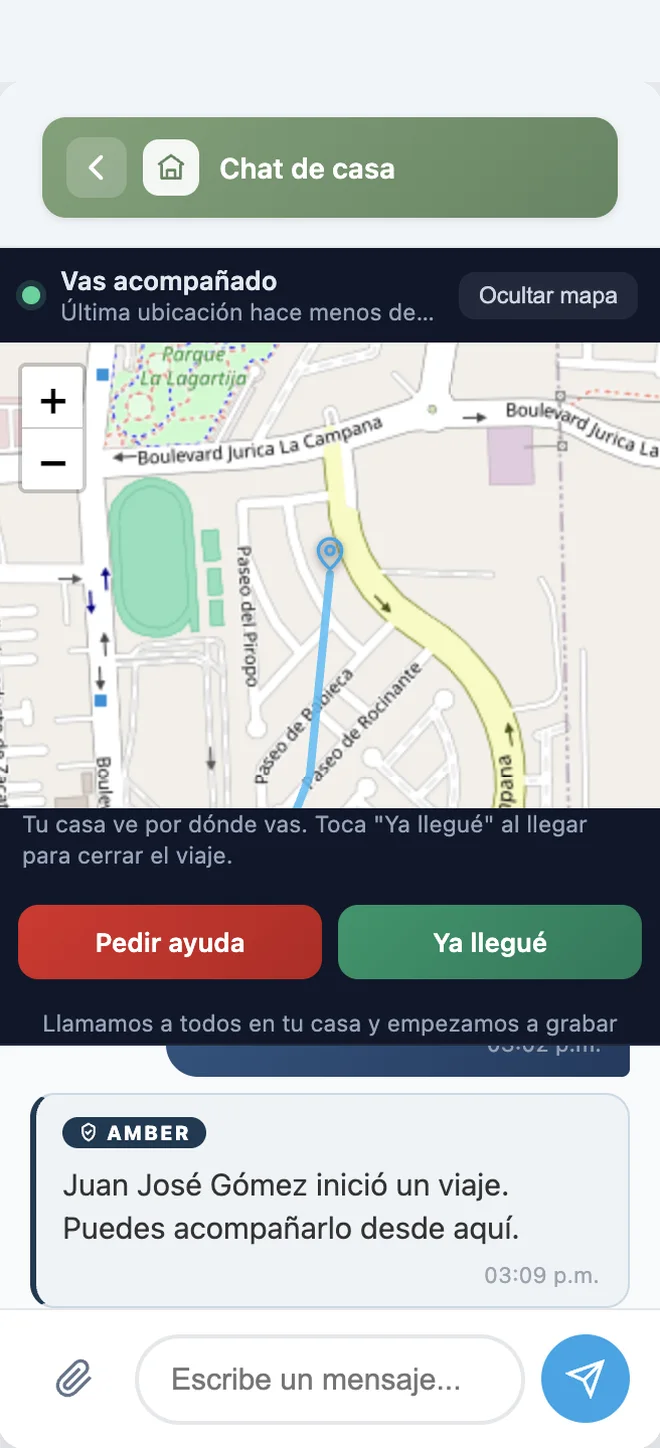Zoom out on the map

tap(52, 462)
